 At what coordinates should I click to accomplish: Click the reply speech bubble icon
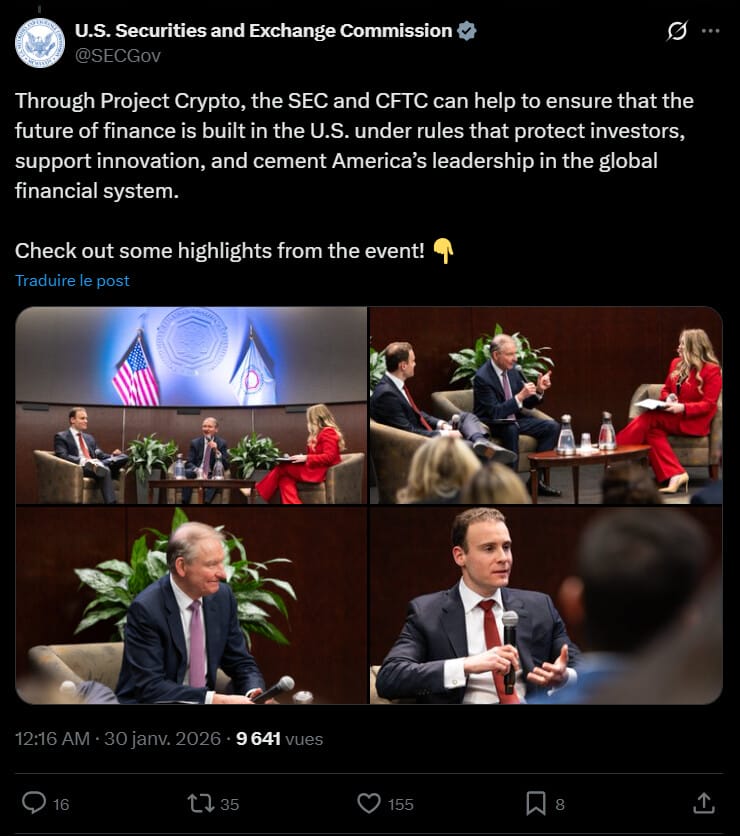36,803
